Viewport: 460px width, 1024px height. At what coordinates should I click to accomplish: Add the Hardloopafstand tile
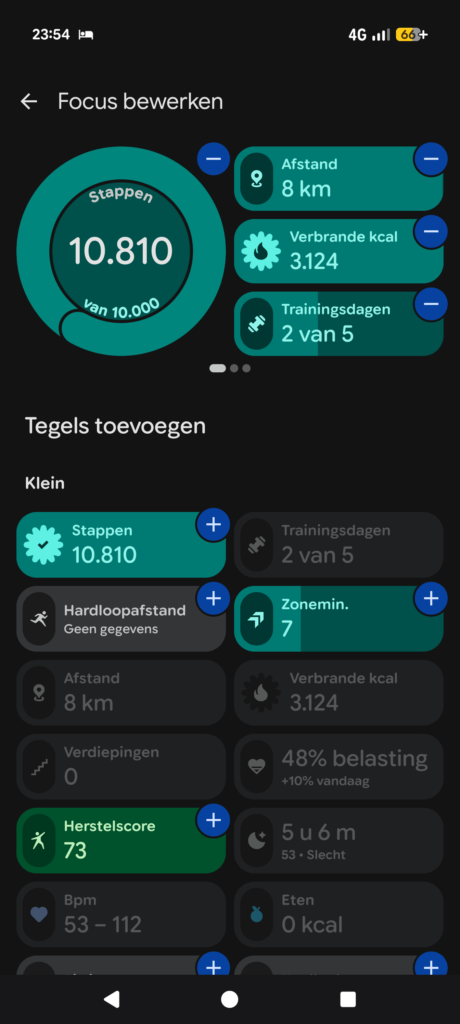(x=214, y=598)
